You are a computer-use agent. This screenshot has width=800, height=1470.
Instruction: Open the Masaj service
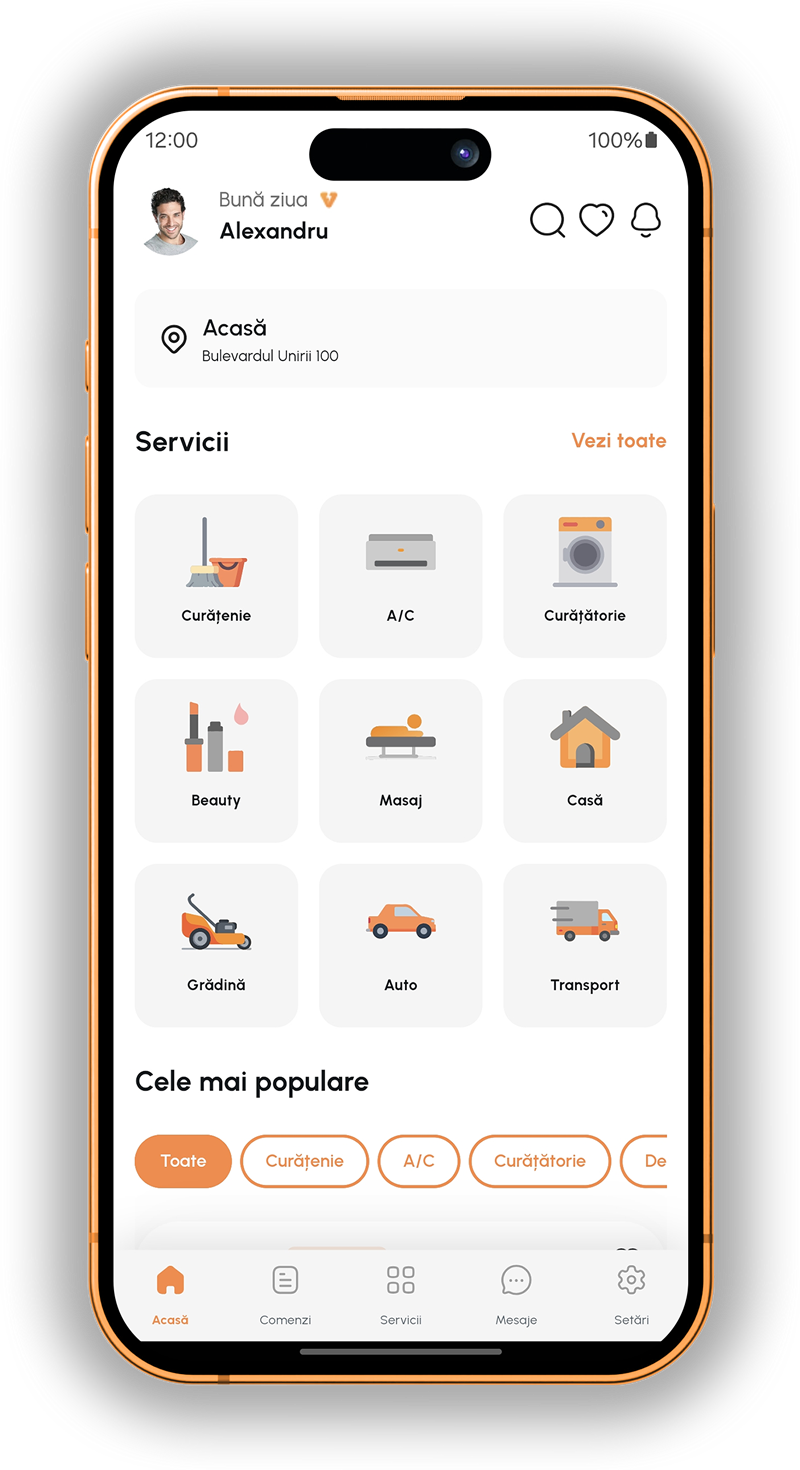click(x=400, y=760)
